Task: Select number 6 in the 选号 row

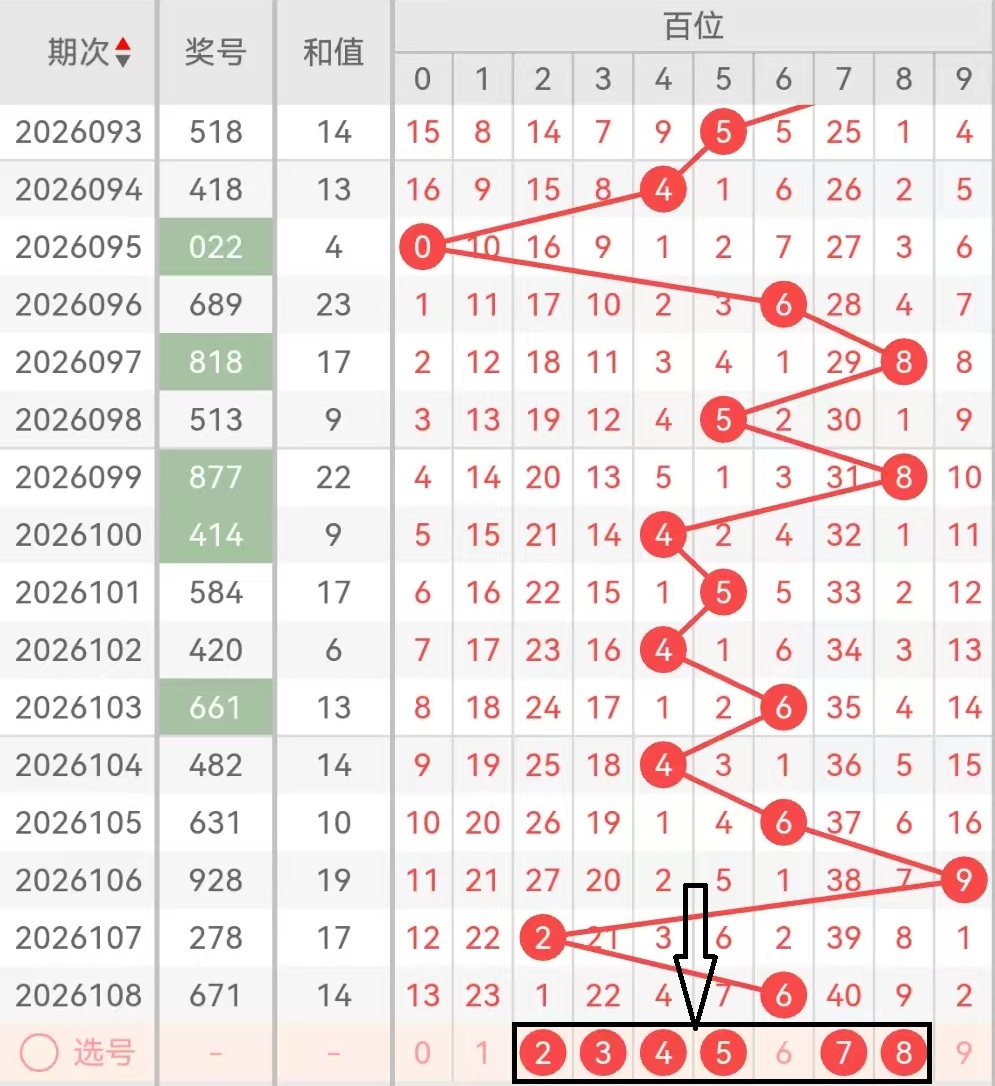Action: [783, 1052]
